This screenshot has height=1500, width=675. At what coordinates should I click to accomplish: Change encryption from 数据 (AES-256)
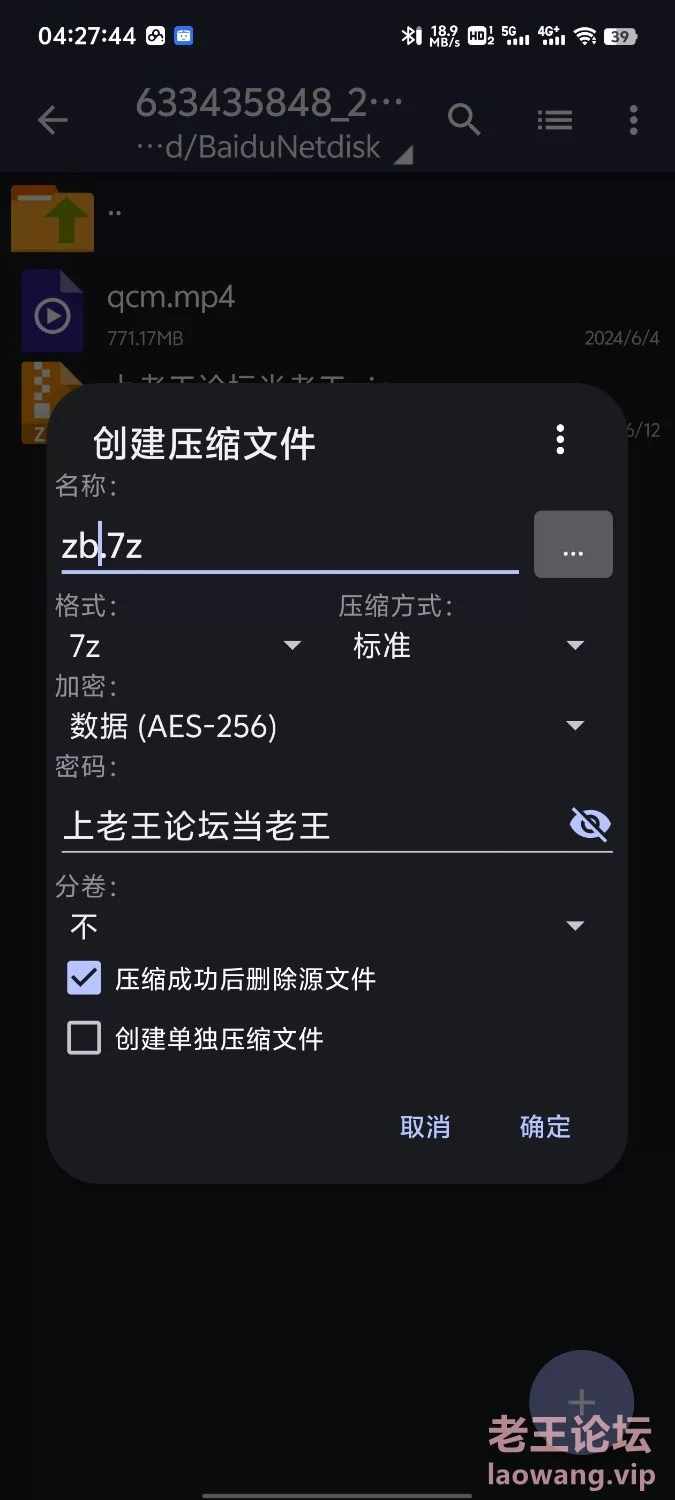(327, 726)
